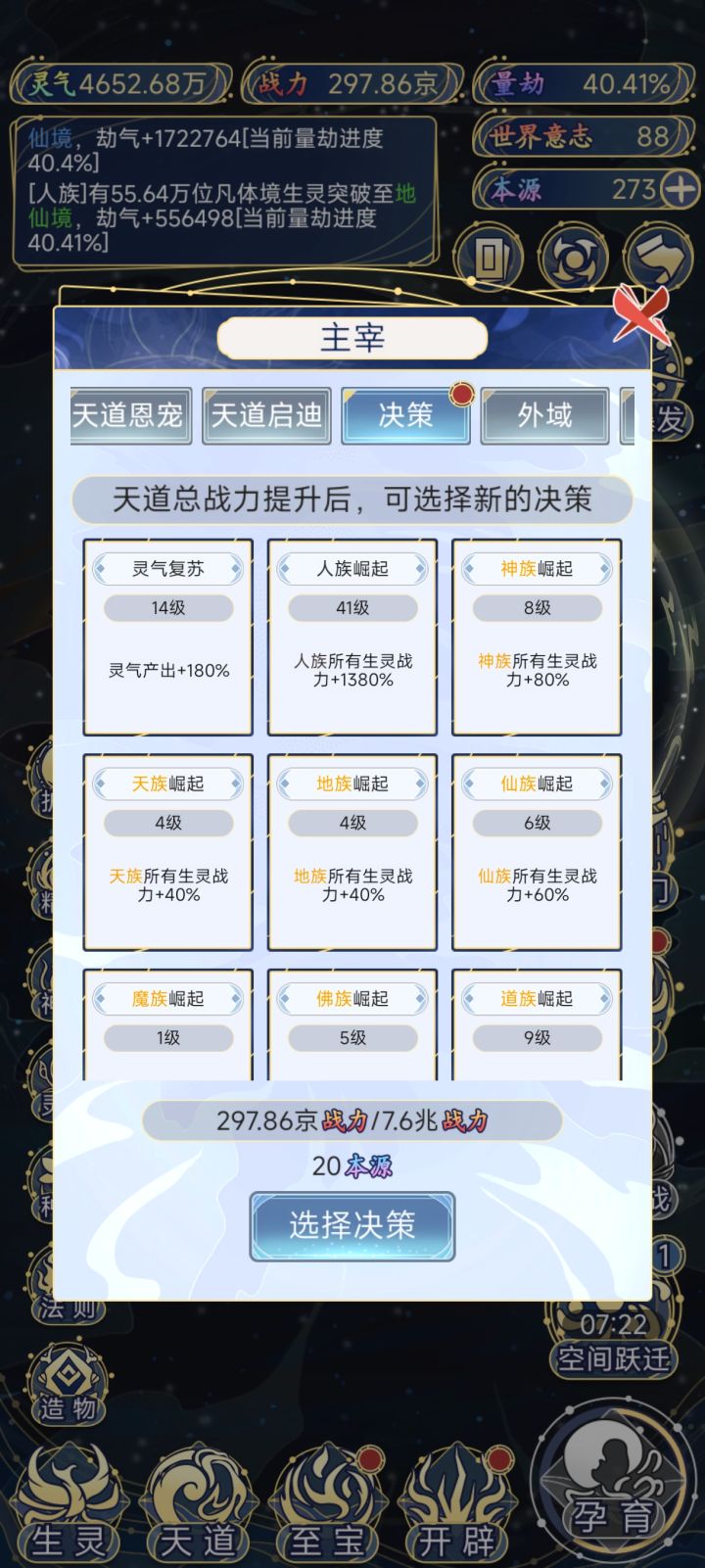Viewport: 705px width, 1568px height.
Task: Select the 人族崛起 level 41 decision card
Action: 352,637
